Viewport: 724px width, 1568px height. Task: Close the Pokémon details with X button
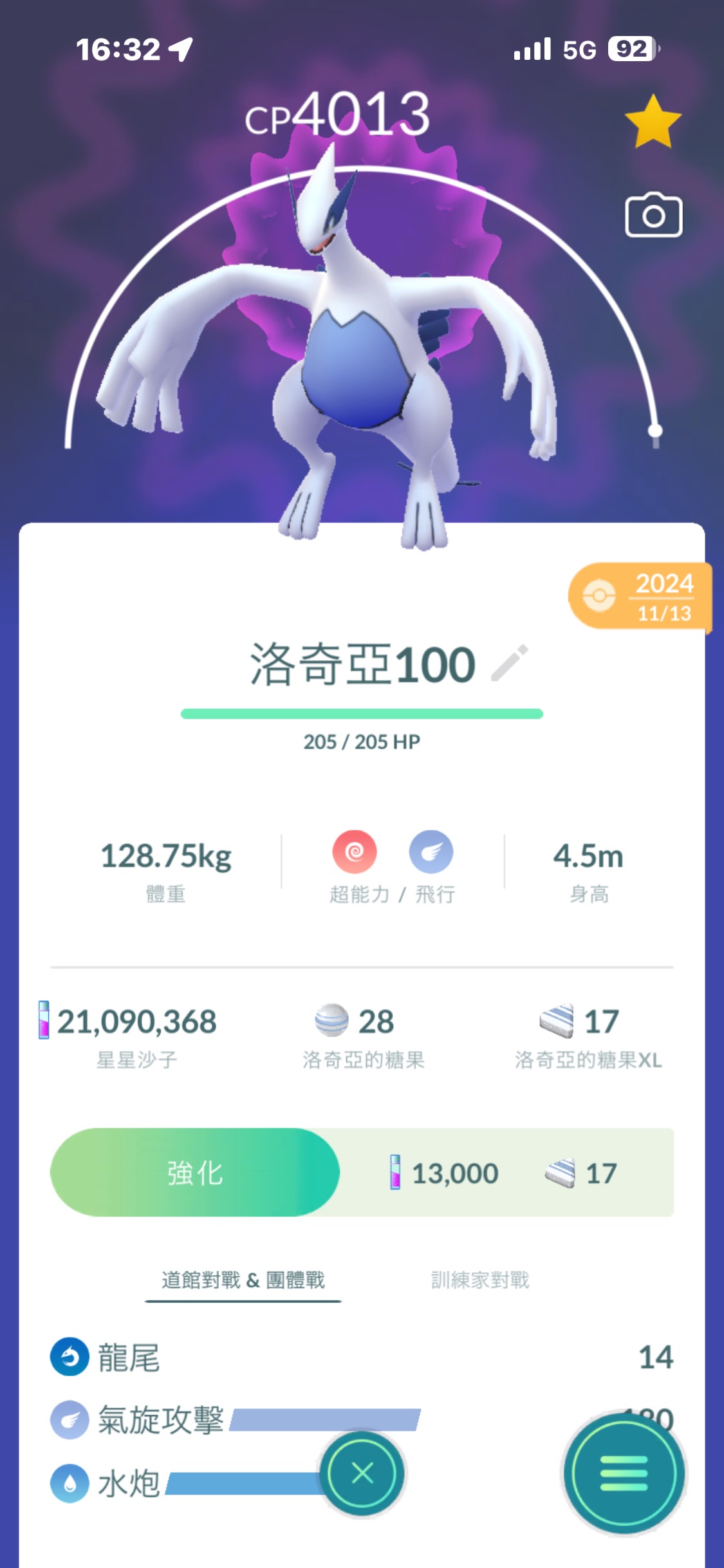[362, 1473]
